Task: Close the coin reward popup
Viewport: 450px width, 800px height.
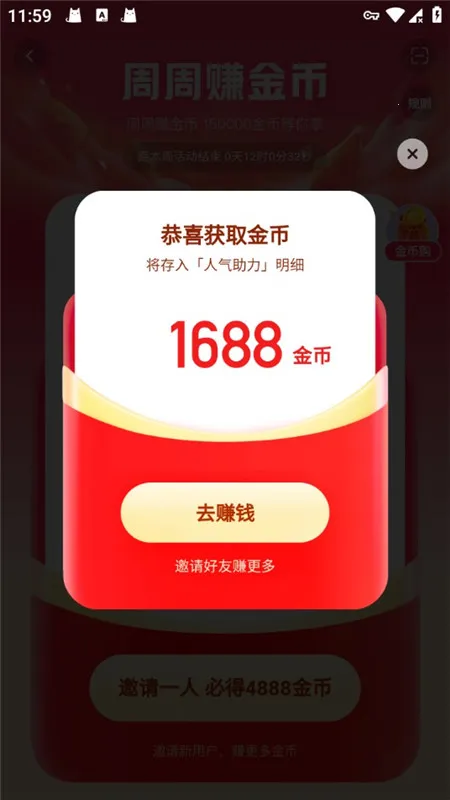Action: 412,154
